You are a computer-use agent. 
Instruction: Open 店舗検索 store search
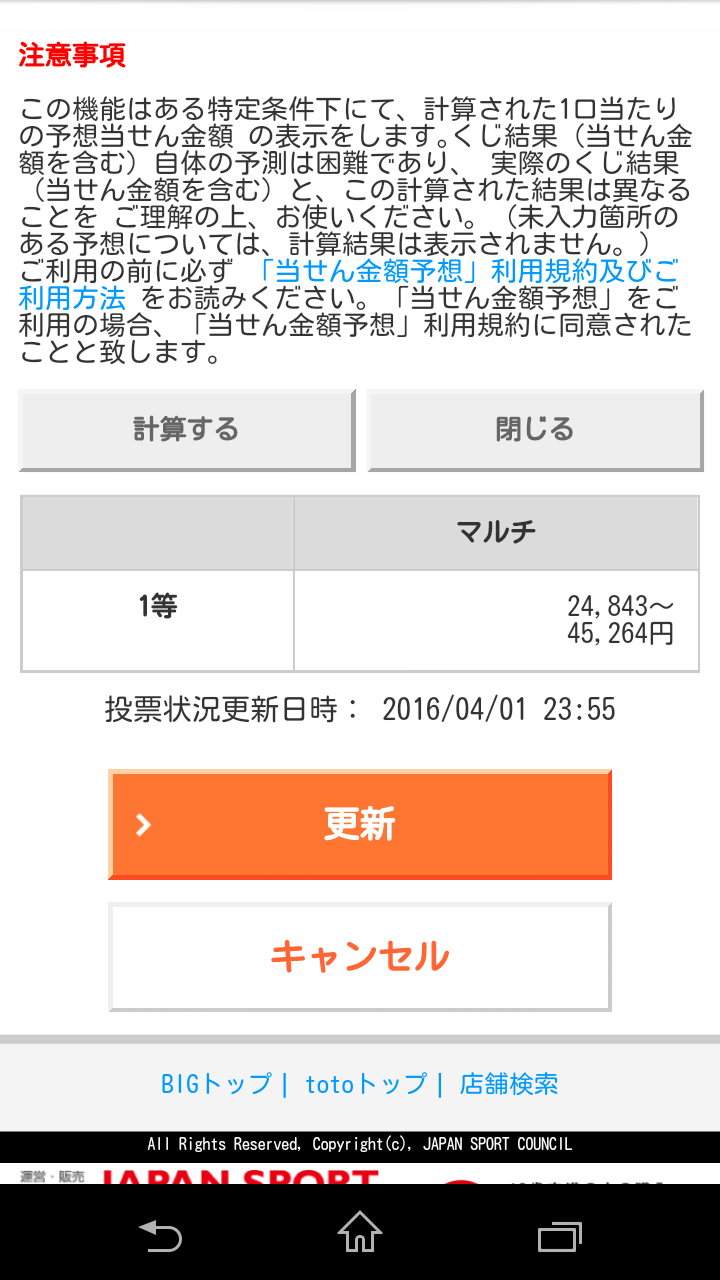click(509, 1084)
